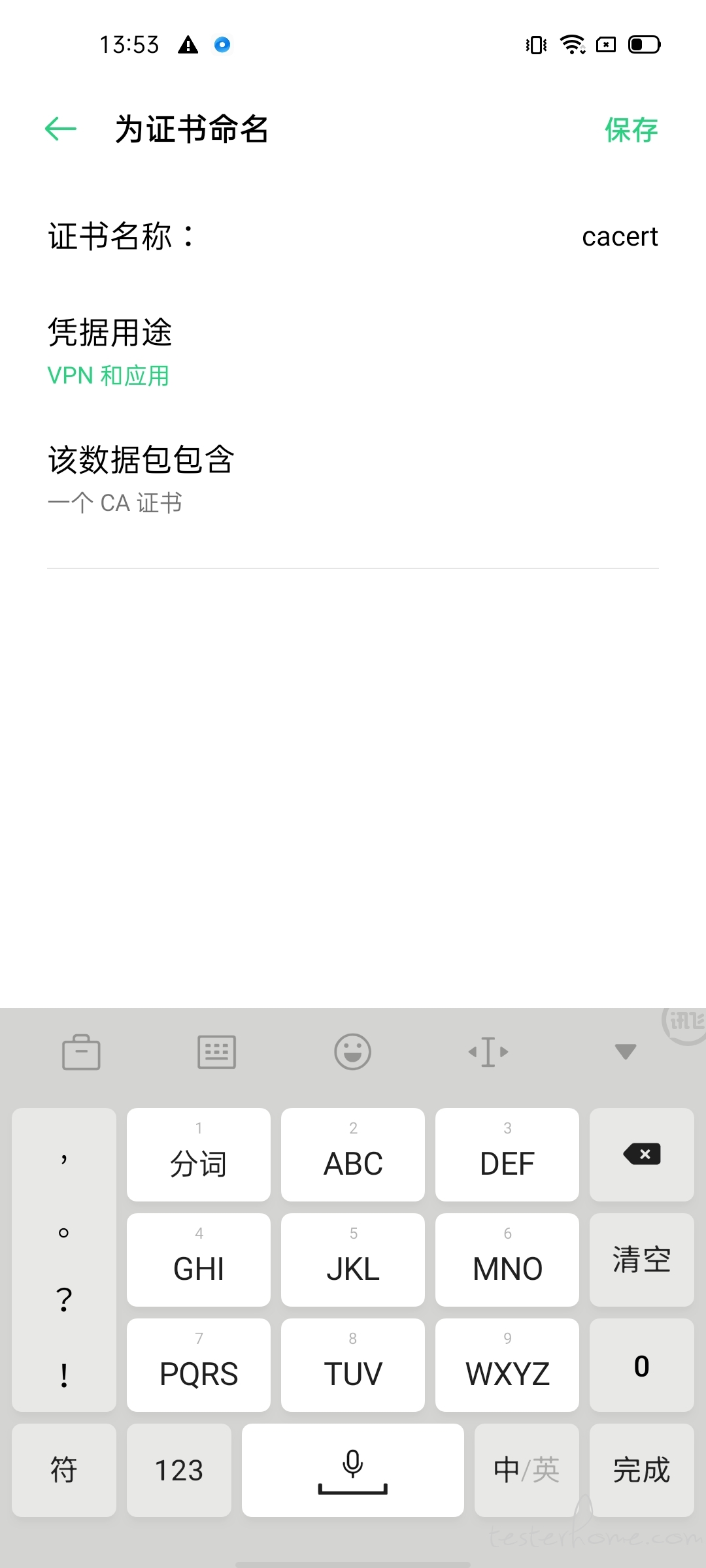Edit the certificate name field showing cacert
This screenshot has width=706, height=1568.
coord(353,236)
